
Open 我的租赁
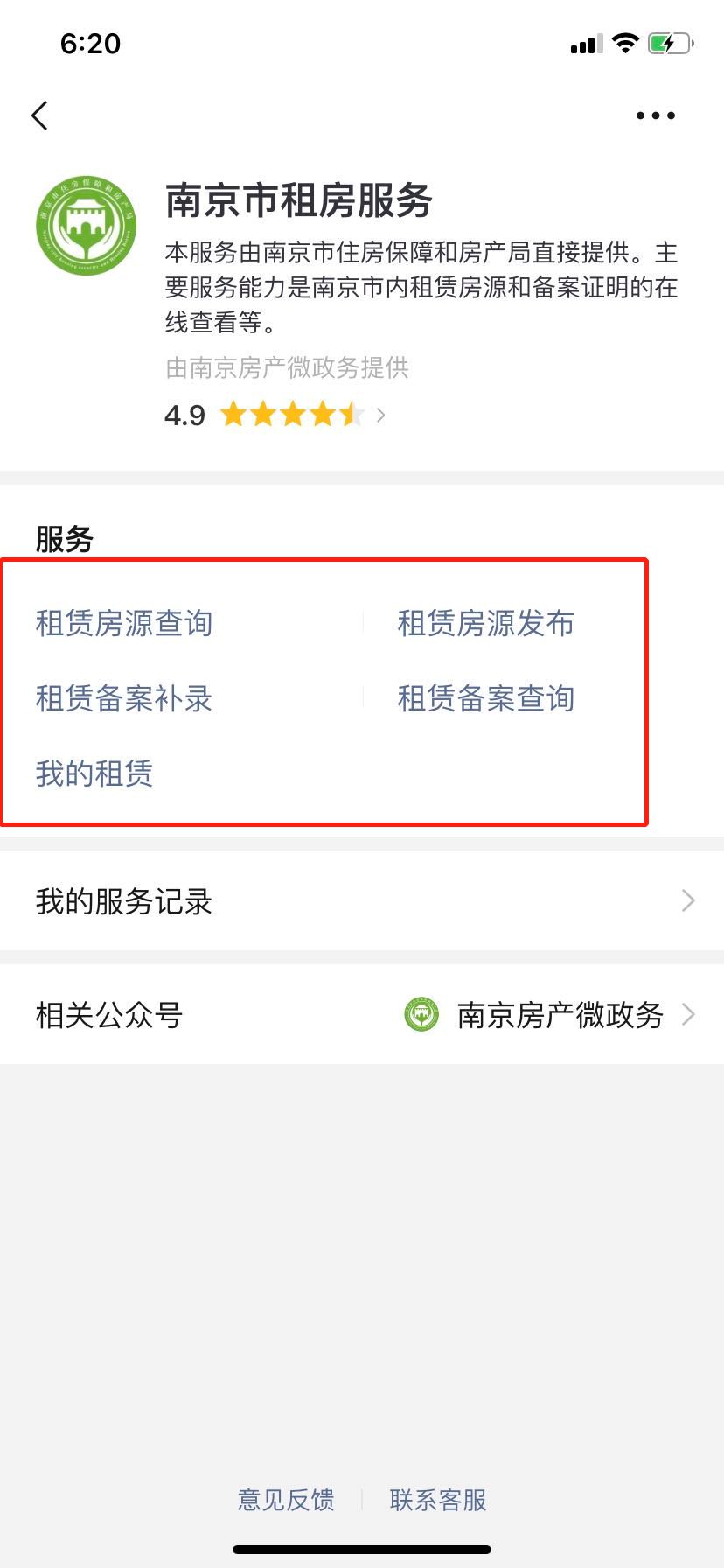point(94,774)
